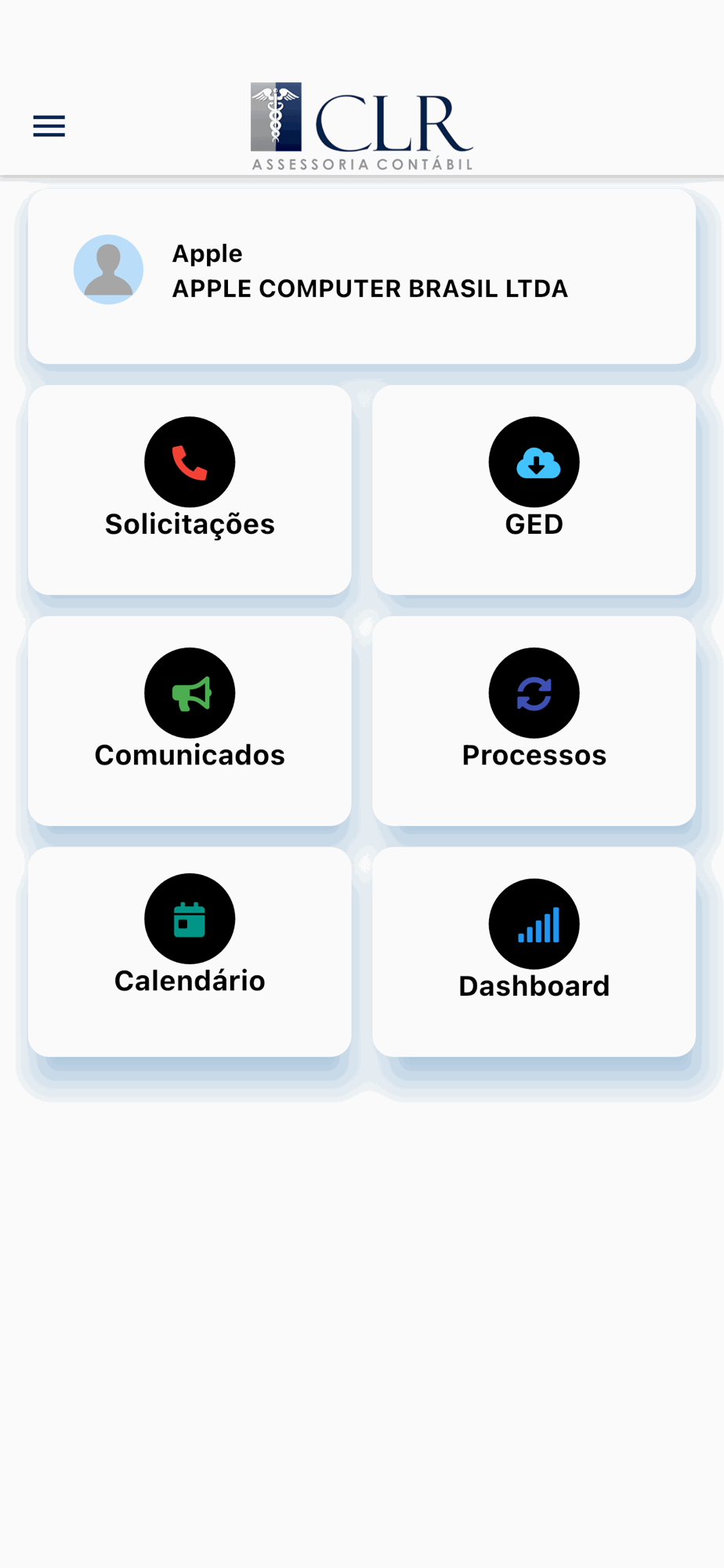View the Comunicados announcements
The image size is (724, 1568).
tap(190, 720)
